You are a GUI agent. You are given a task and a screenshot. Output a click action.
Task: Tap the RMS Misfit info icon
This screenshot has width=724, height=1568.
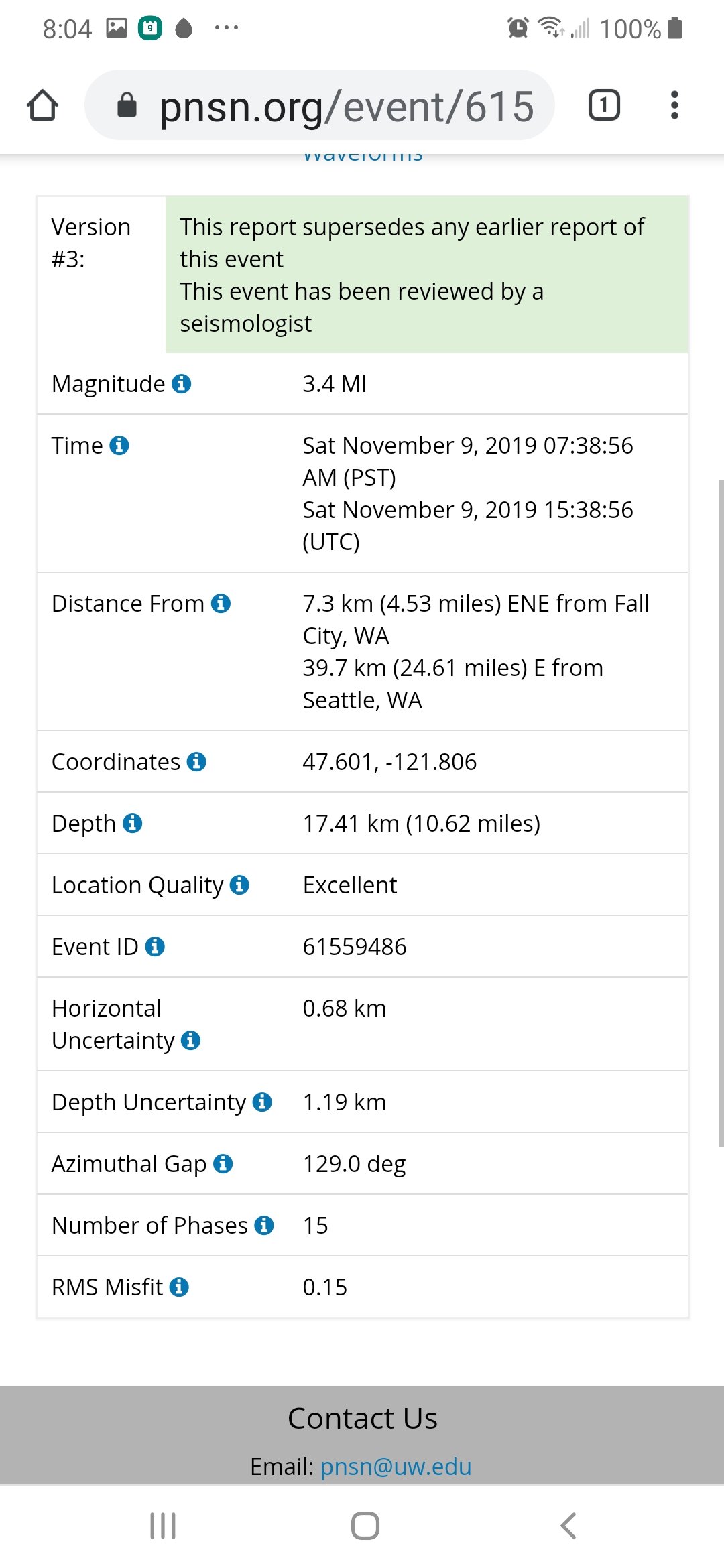click(179, 1287)
